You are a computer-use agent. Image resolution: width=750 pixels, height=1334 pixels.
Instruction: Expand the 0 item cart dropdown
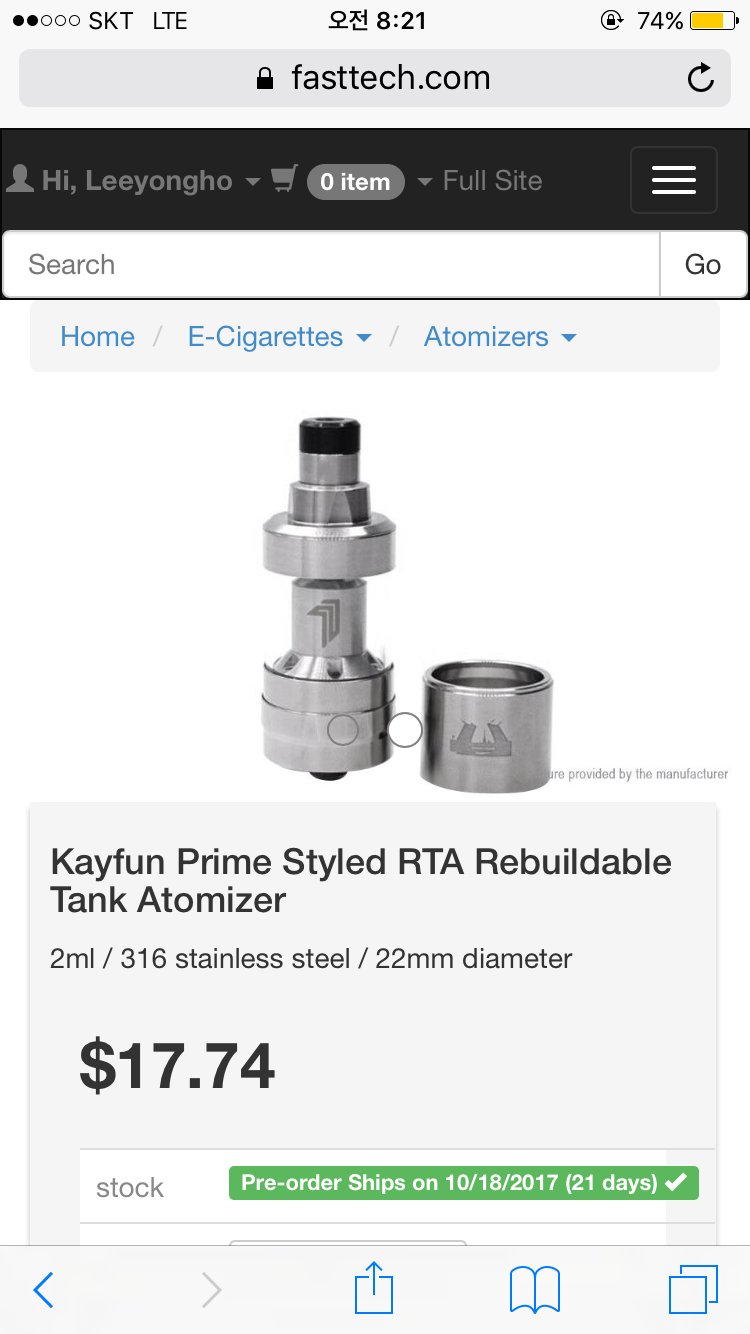355,181
